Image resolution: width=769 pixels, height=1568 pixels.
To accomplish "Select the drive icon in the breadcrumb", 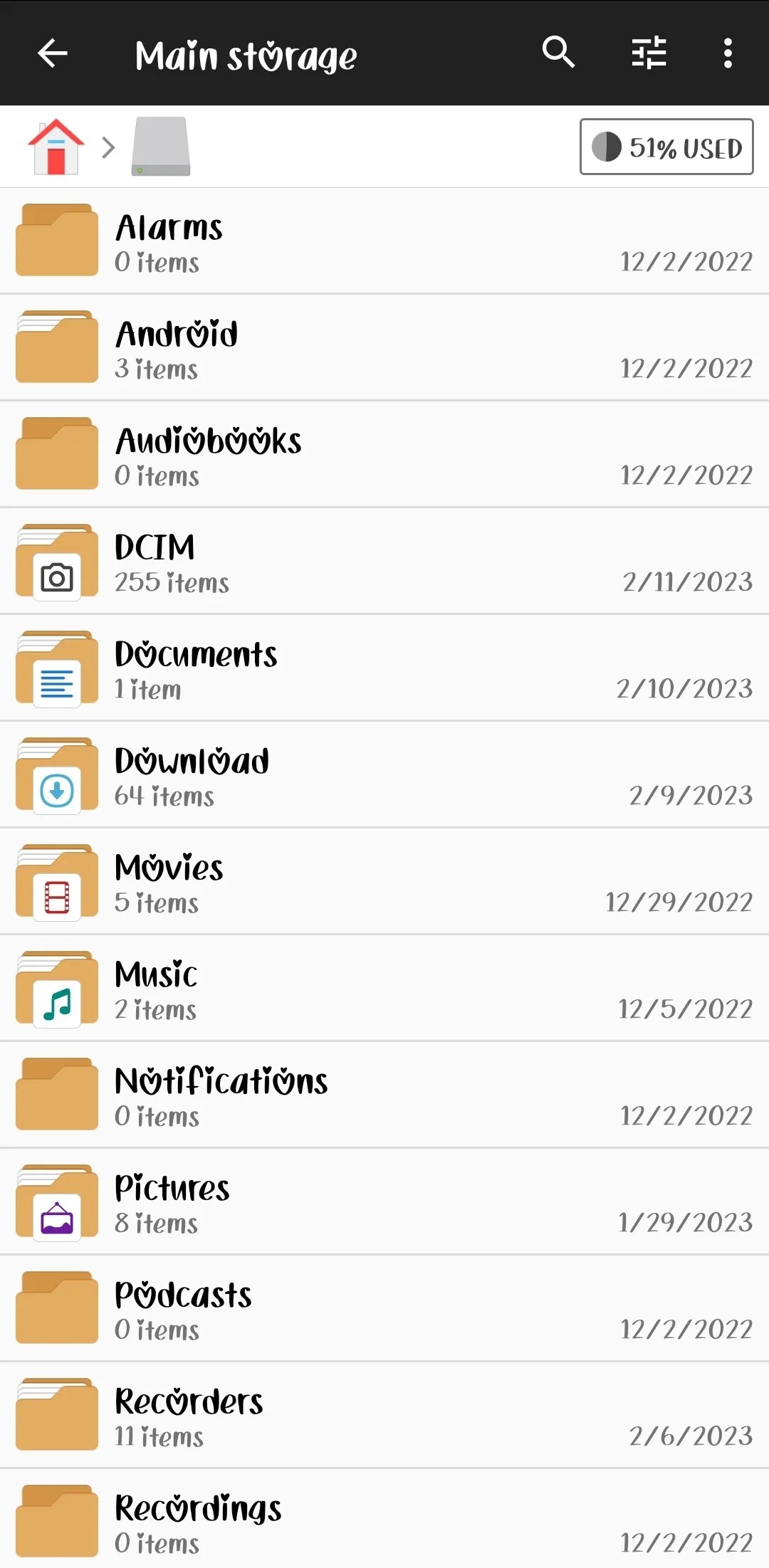I will 161,147.
